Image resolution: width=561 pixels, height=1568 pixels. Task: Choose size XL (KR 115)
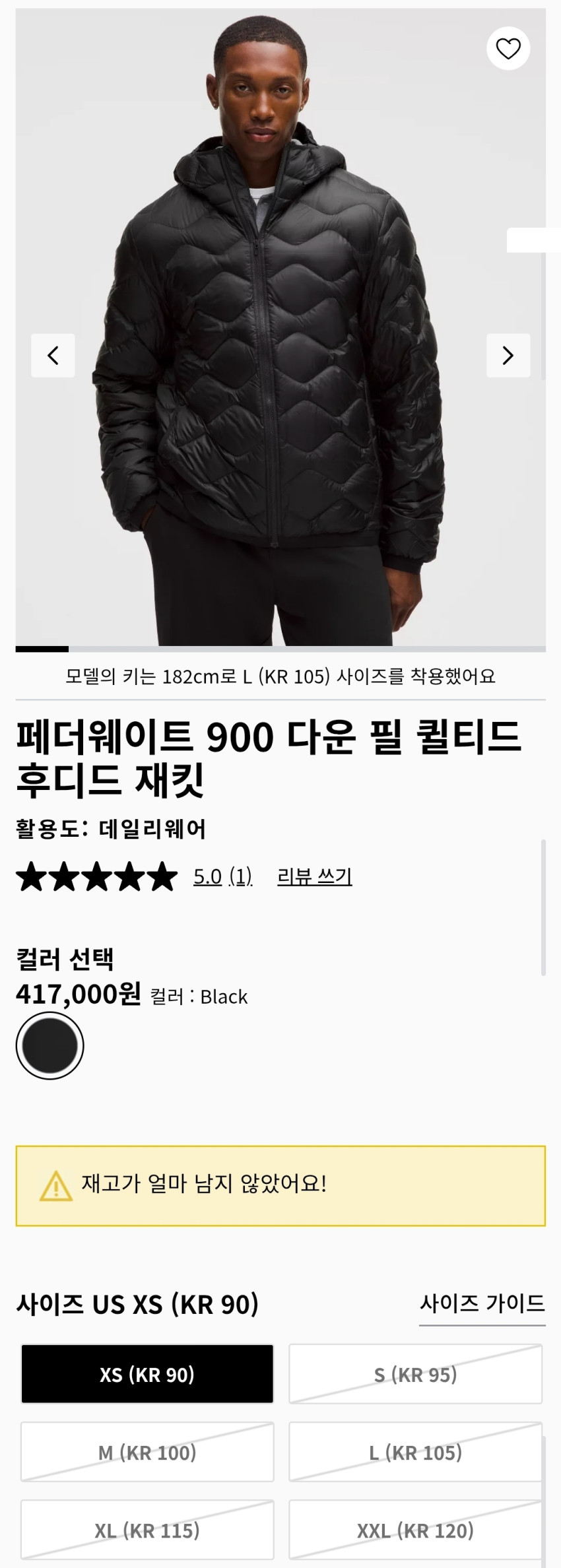tap(147, 1530)
